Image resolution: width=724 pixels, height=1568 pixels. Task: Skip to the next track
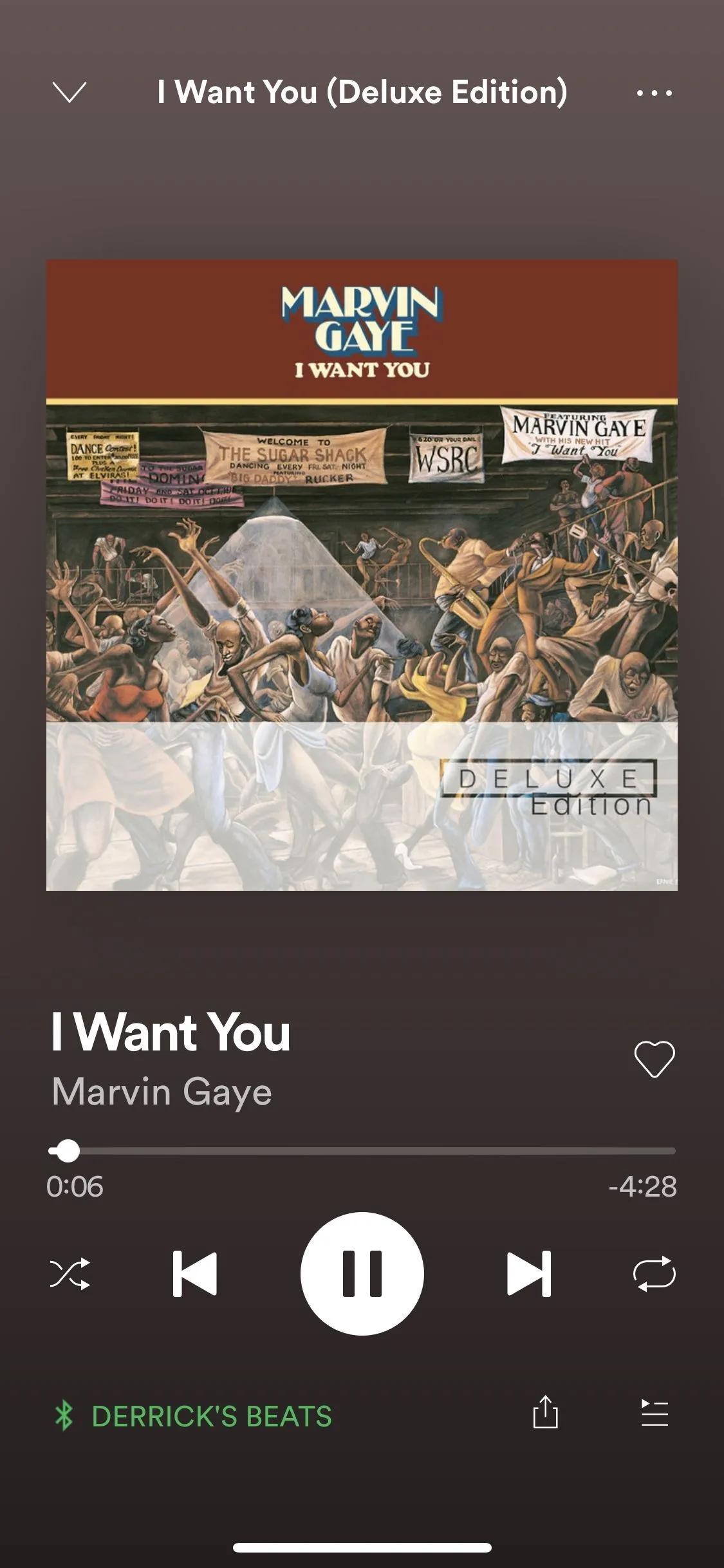pos(528,1273)
